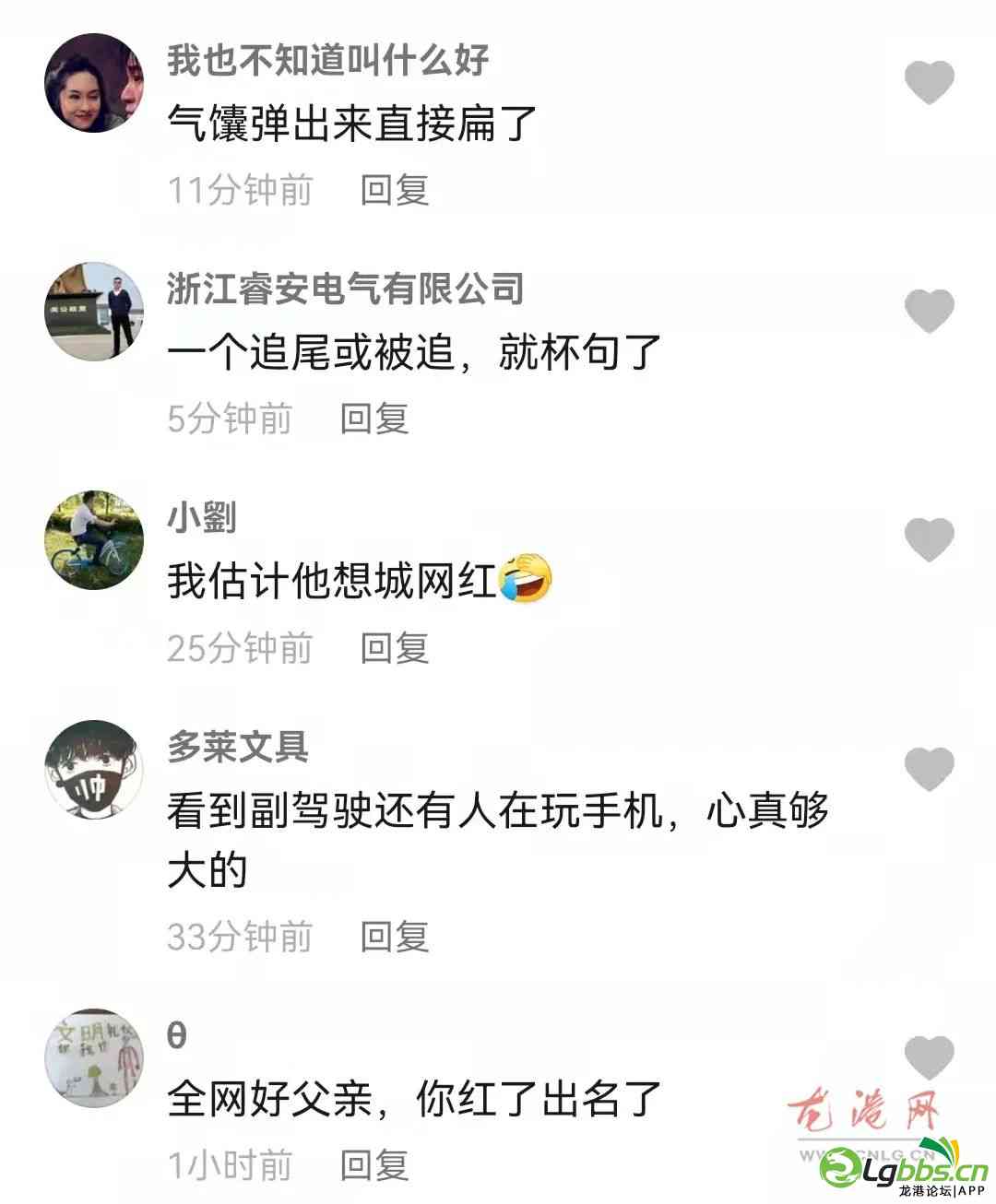Reply to 浙江睿安电气有限公司's comment
The width and height of the screenshot is (996, 1204).
[374, 419]
